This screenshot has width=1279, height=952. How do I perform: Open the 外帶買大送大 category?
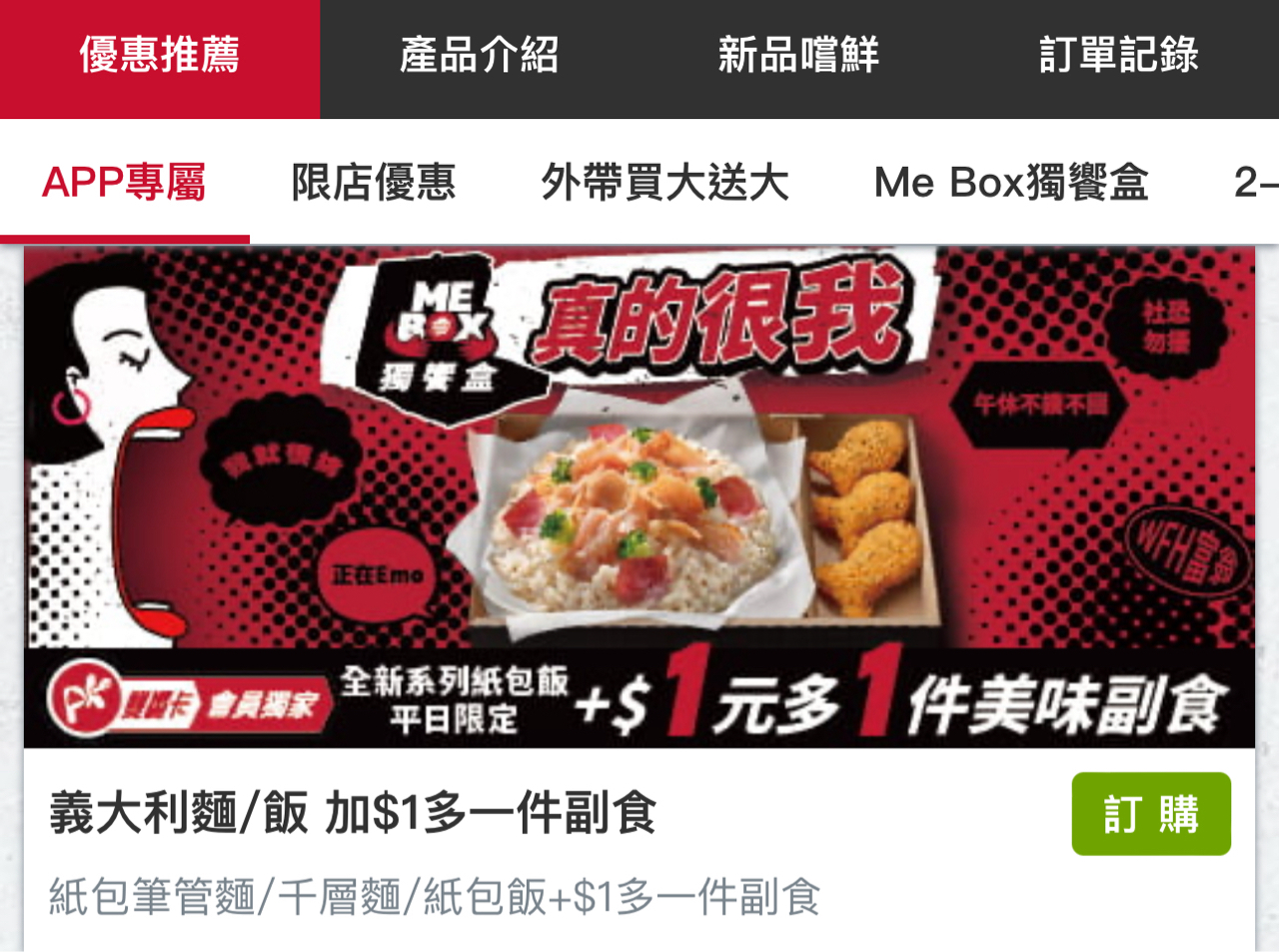pyautogui.click(x=664, y=183)
